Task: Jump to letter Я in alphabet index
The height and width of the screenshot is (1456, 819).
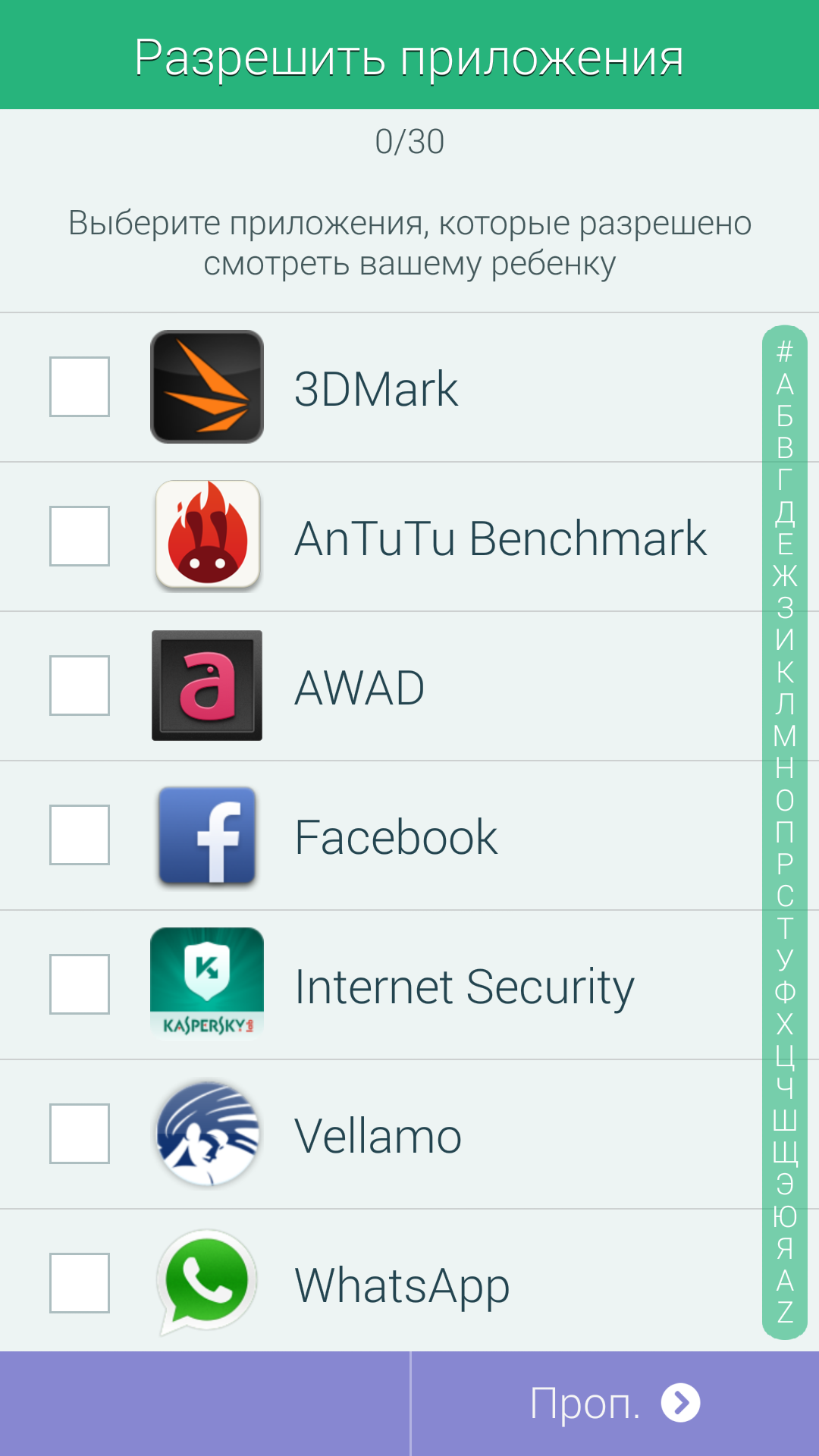Action: (785, 1248)
